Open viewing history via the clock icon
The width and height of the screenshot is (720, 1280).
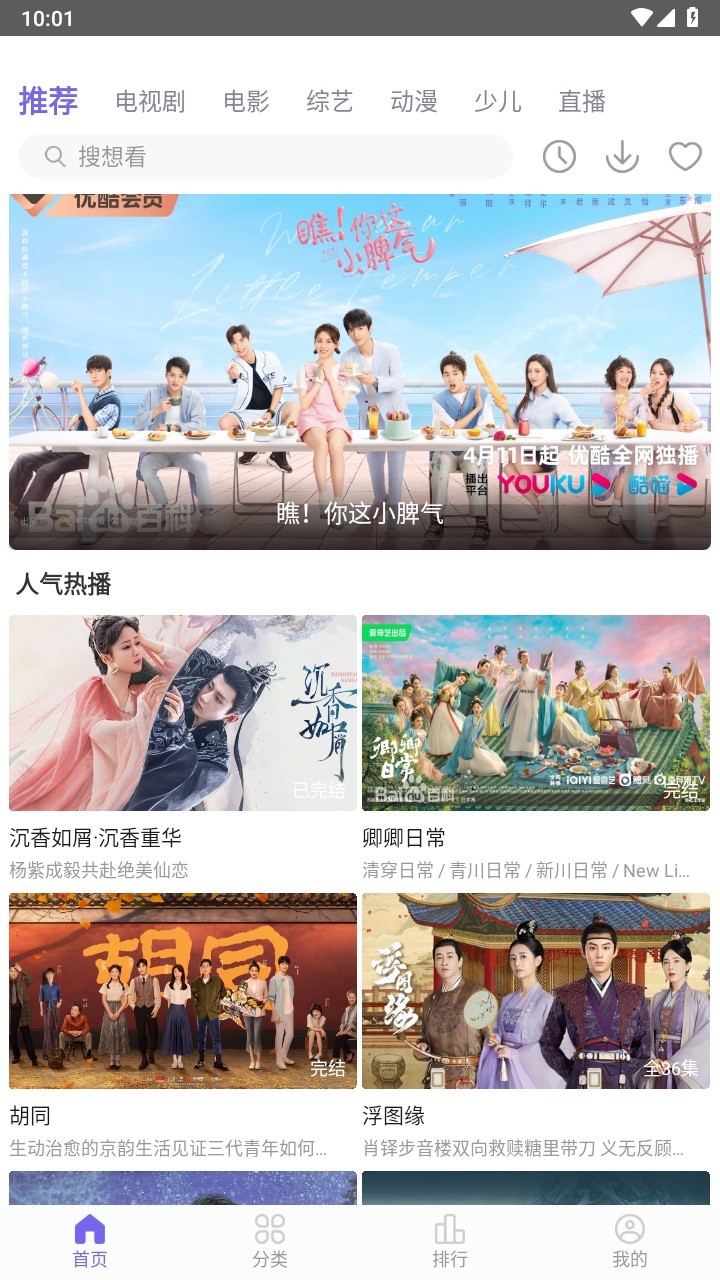click(559, 157)
